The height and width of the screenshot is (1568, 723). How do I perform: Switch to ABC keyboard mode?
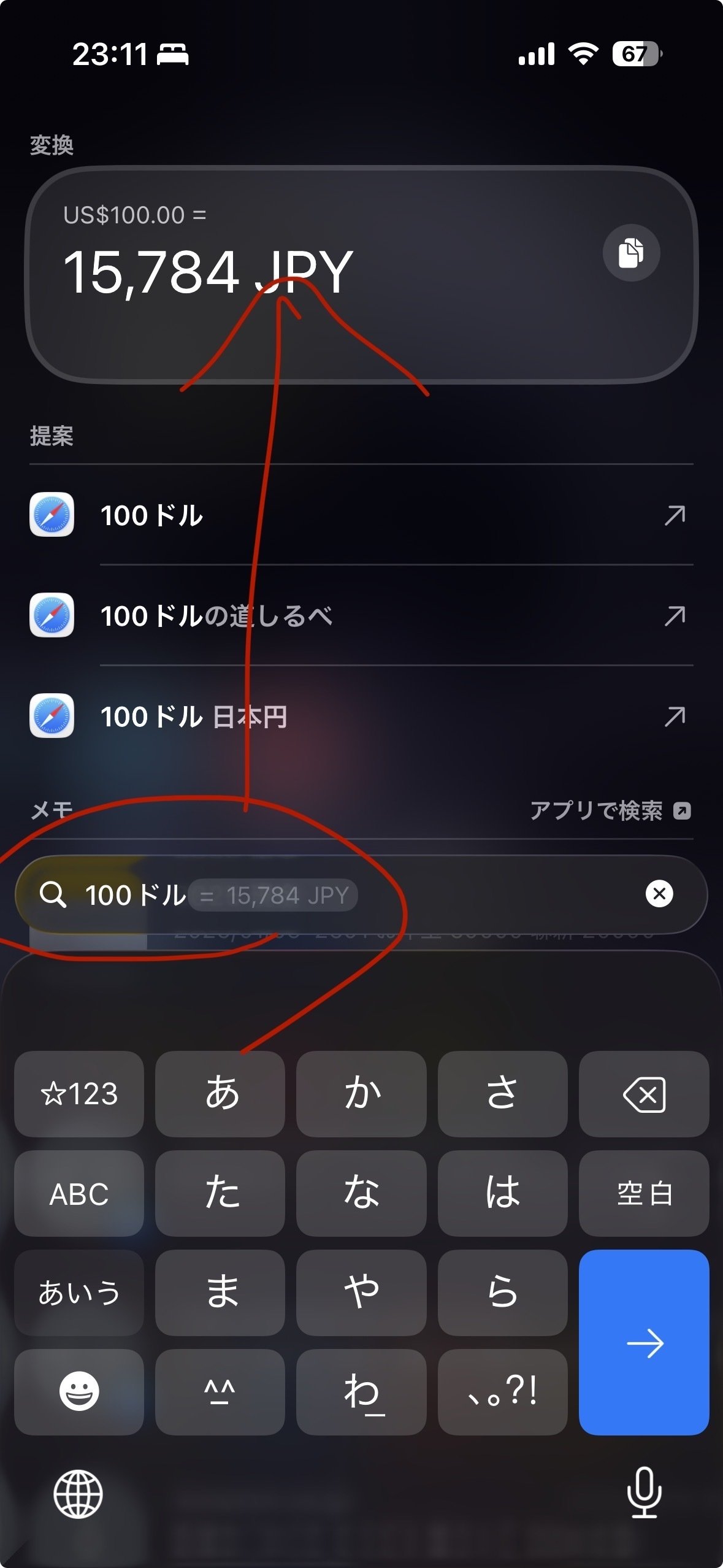[x=79, y=1193]
